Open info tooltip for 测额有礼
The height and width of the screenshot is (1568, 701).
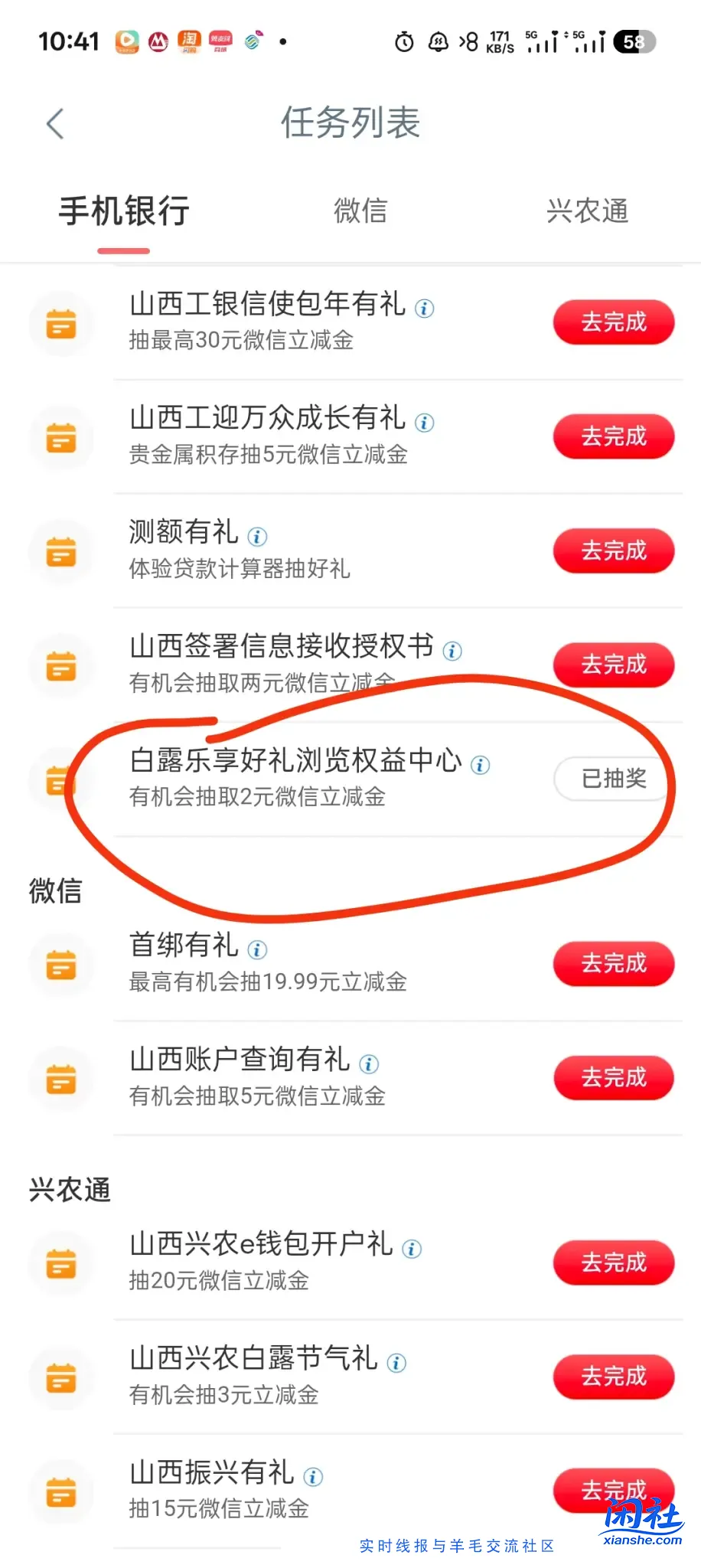258,537
